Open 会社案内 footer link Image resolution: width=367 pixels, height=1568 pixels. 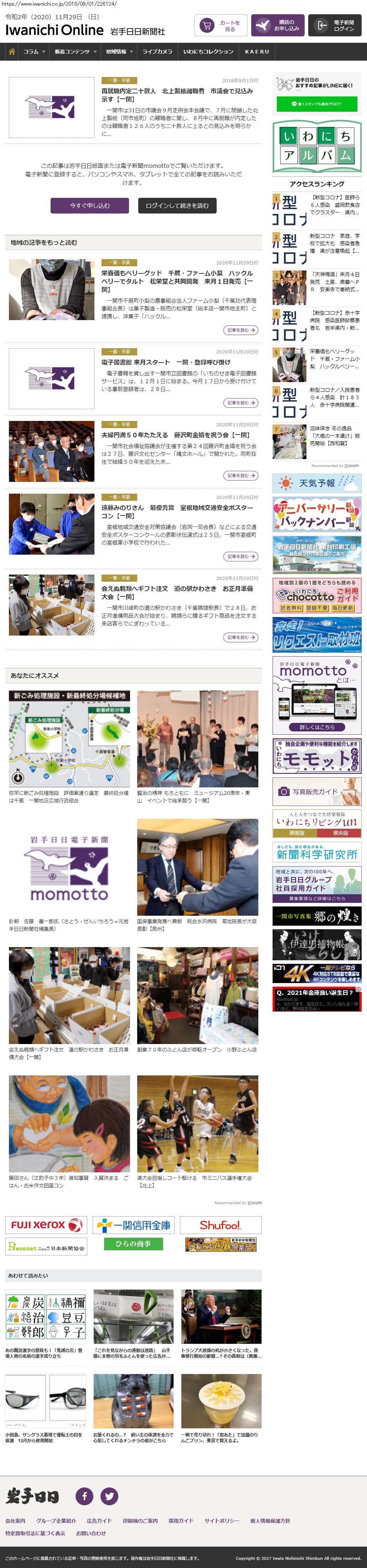15,1521
